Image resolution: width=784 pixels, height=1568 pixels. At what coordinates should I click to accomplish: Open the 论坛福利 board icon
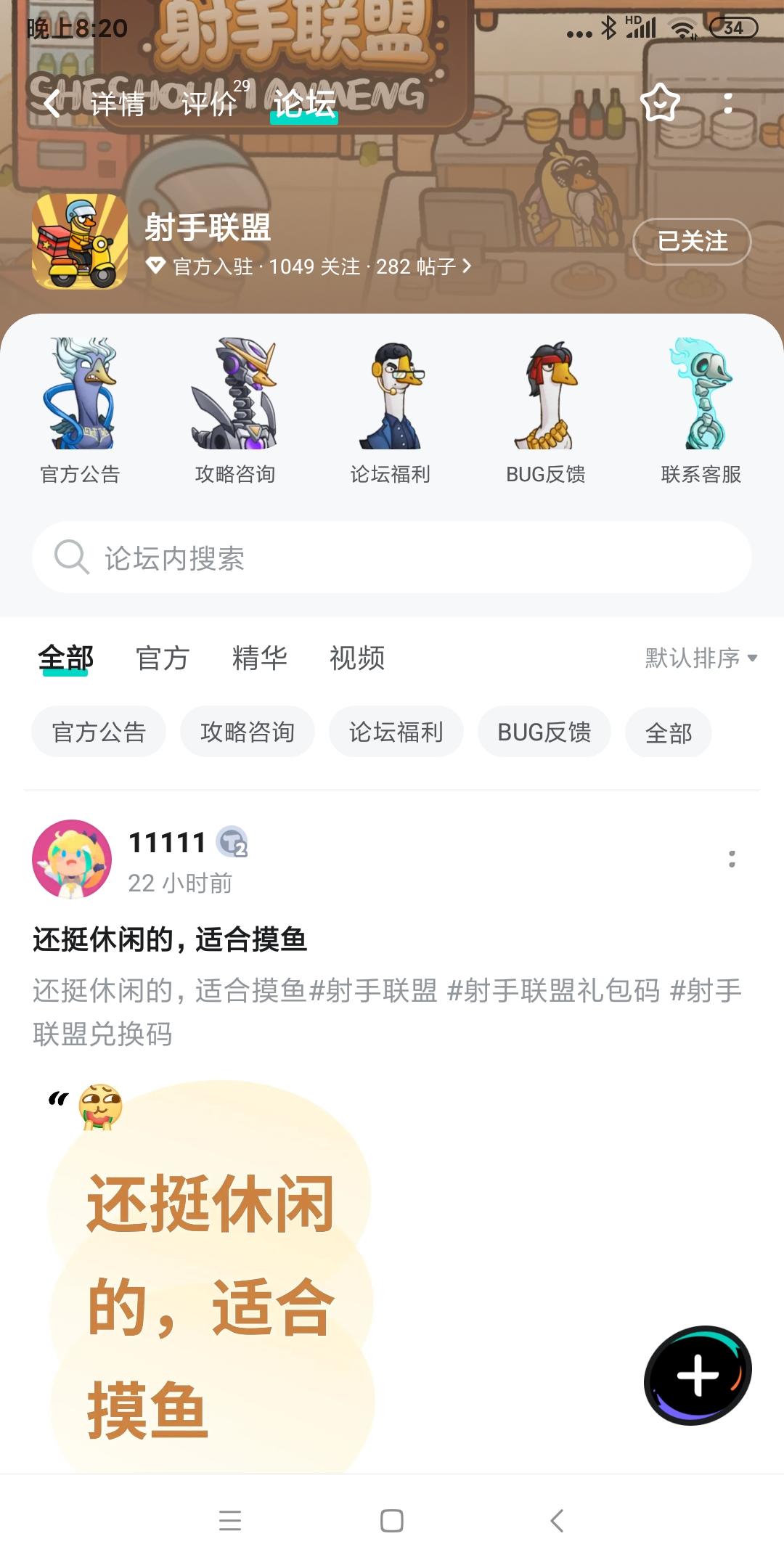tap(392, 399)
